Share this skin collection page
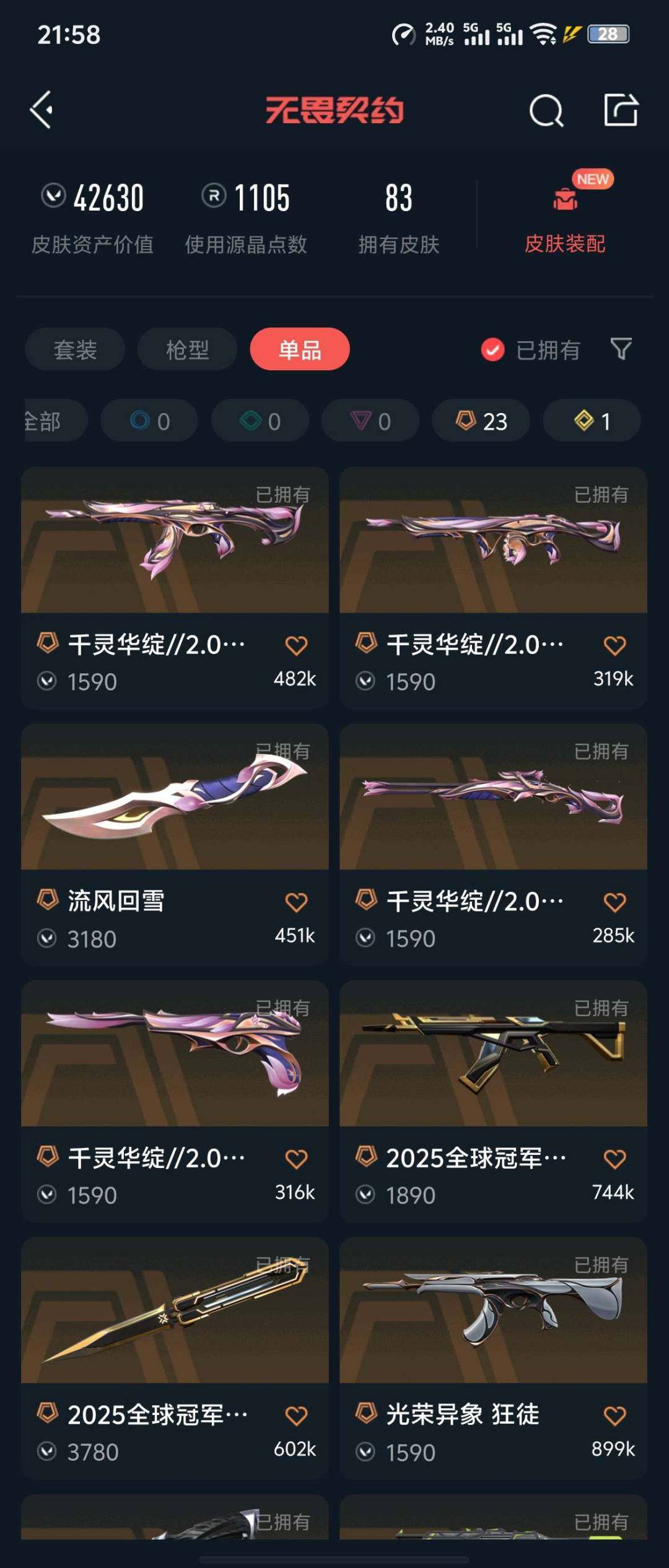Image resolution: width=669 pixels, height=1568 pixels. [x=621, y=110]
